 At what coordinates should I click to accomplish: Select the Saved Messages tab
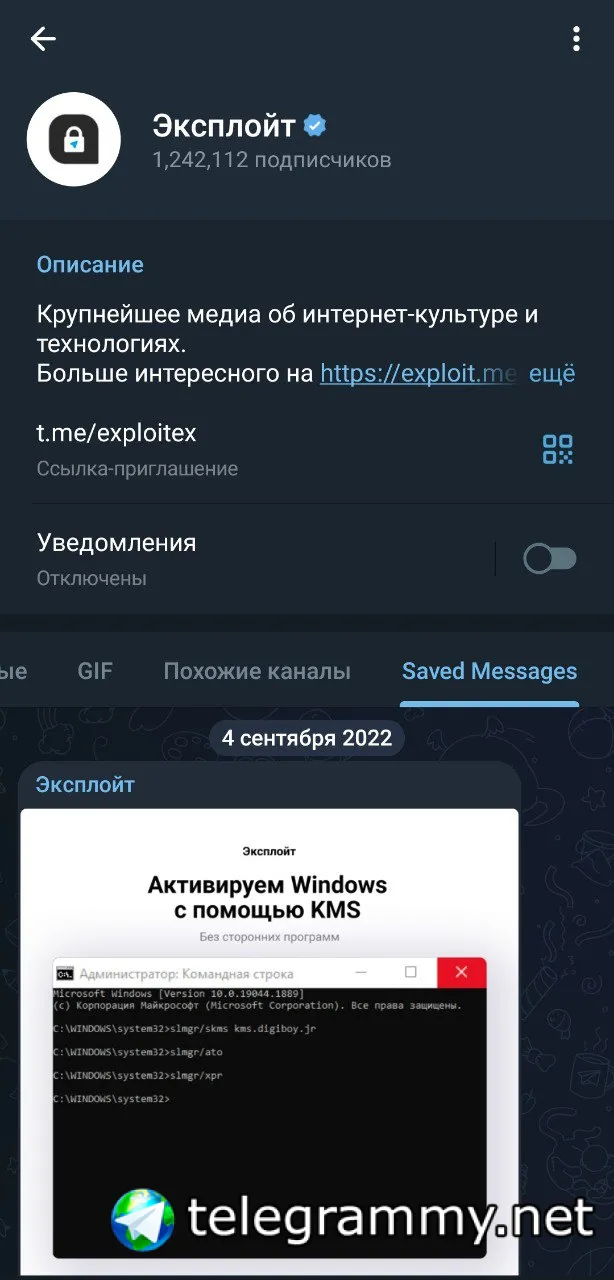click(x=489, y=671)
